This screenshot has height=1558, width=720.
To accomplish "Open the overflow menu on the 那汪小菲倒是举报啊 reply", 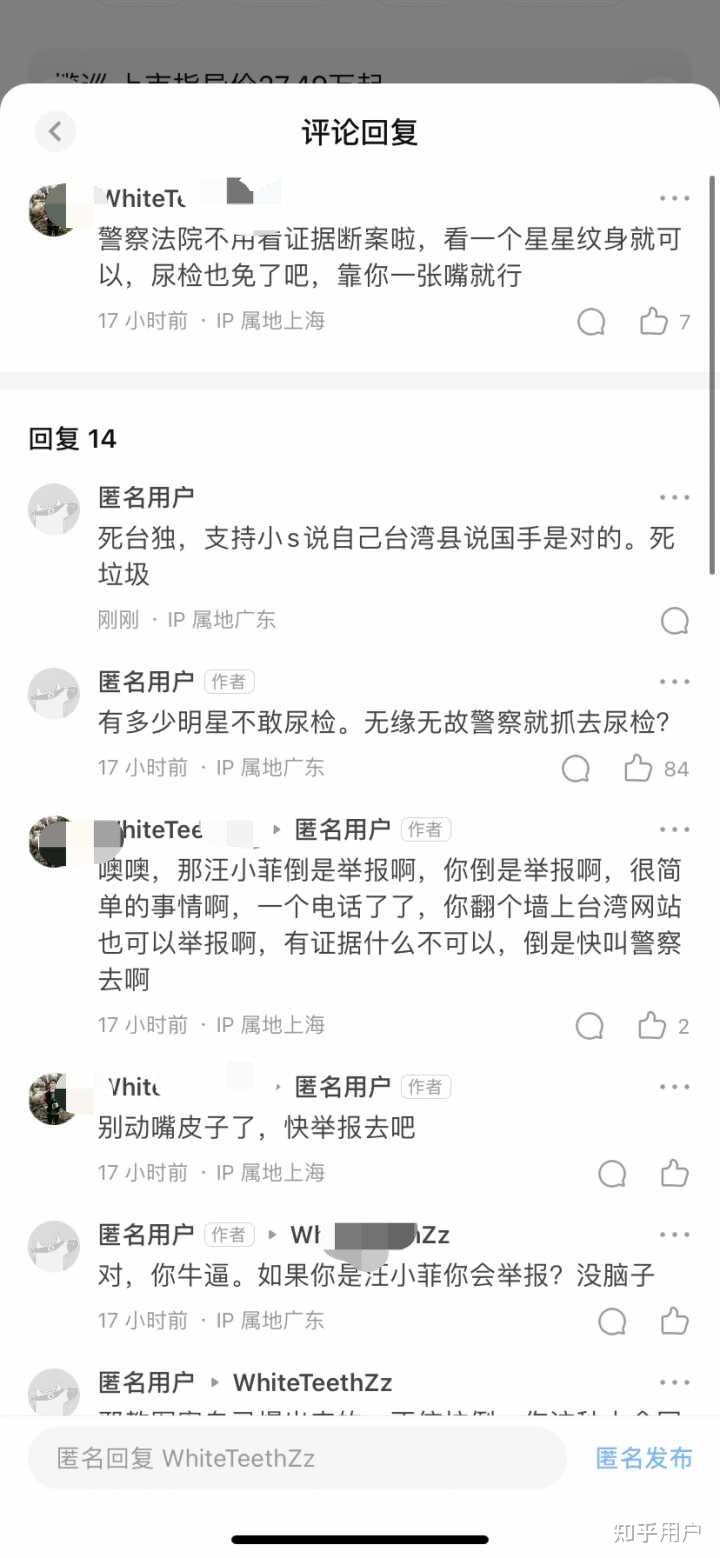I will click(x=674, y=830).
